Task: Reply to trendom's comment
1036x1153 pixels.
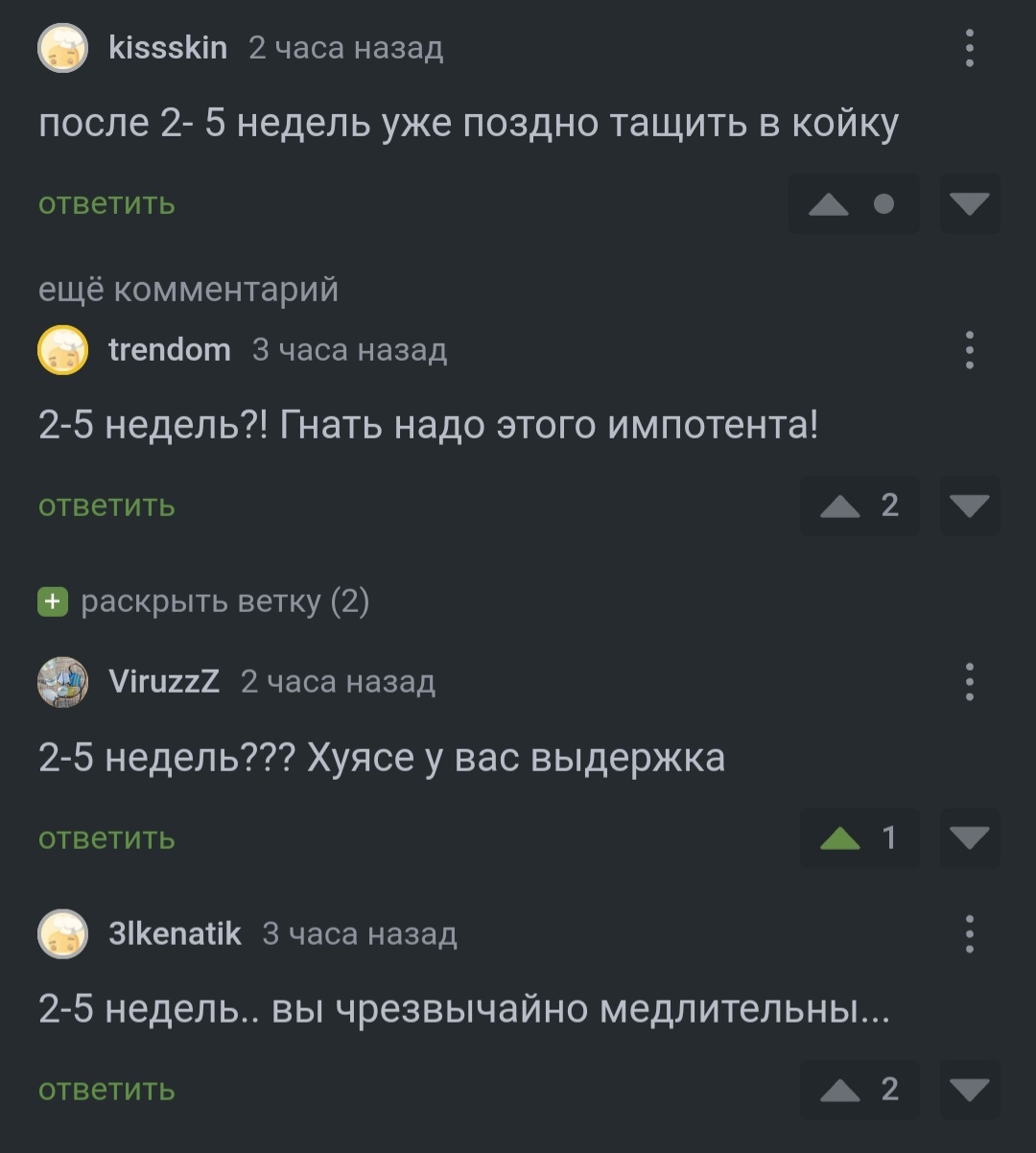Action: (106, 506)
